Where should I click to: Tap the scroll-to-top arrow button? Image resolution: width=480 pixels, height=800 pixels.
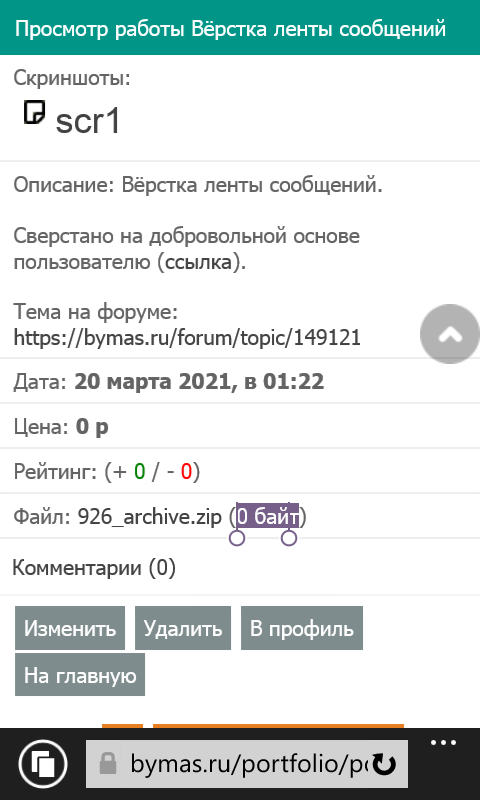[450, 334]
